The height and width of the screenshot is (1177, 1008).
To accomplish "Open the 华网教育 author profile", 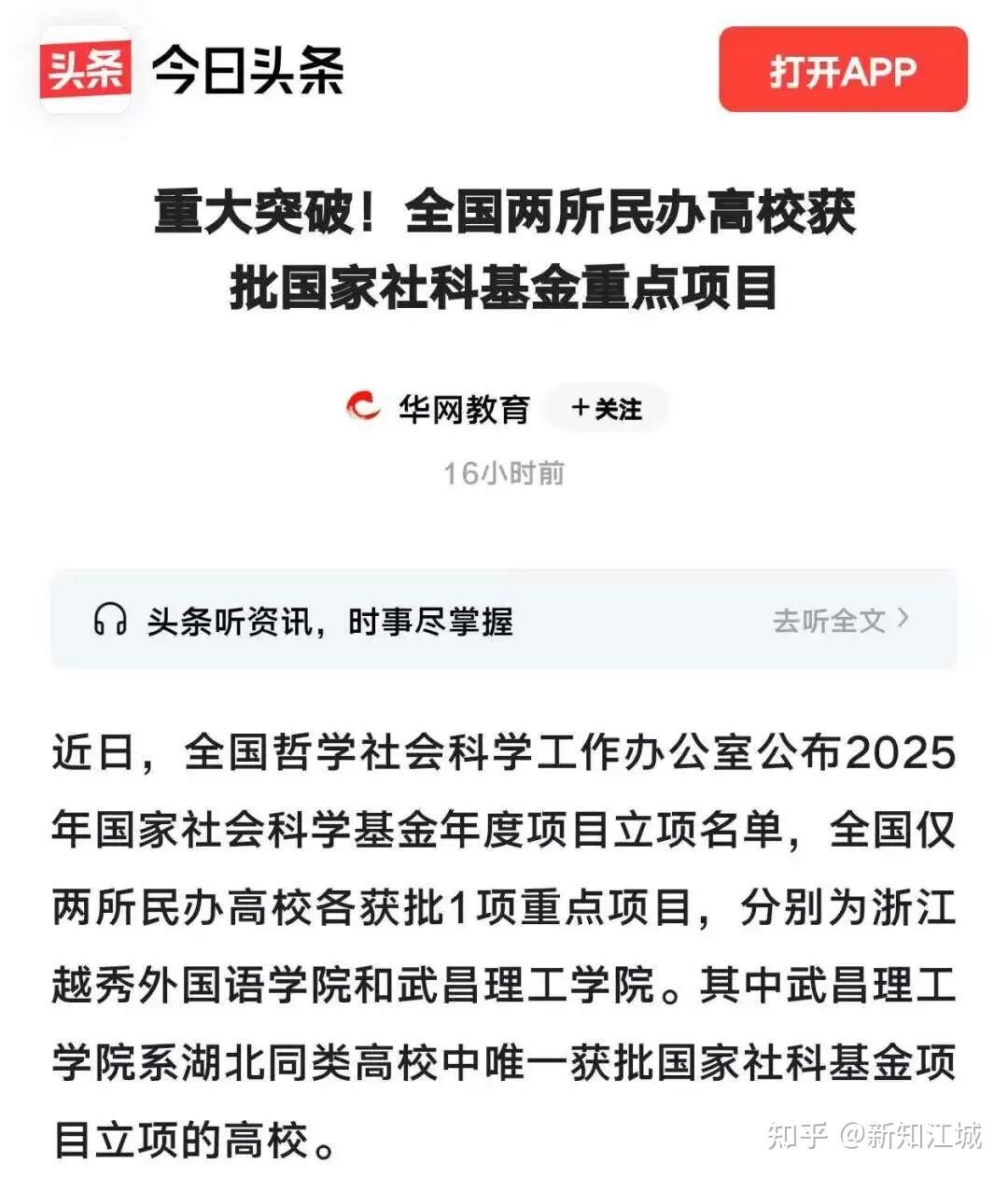I will point(463,409).
